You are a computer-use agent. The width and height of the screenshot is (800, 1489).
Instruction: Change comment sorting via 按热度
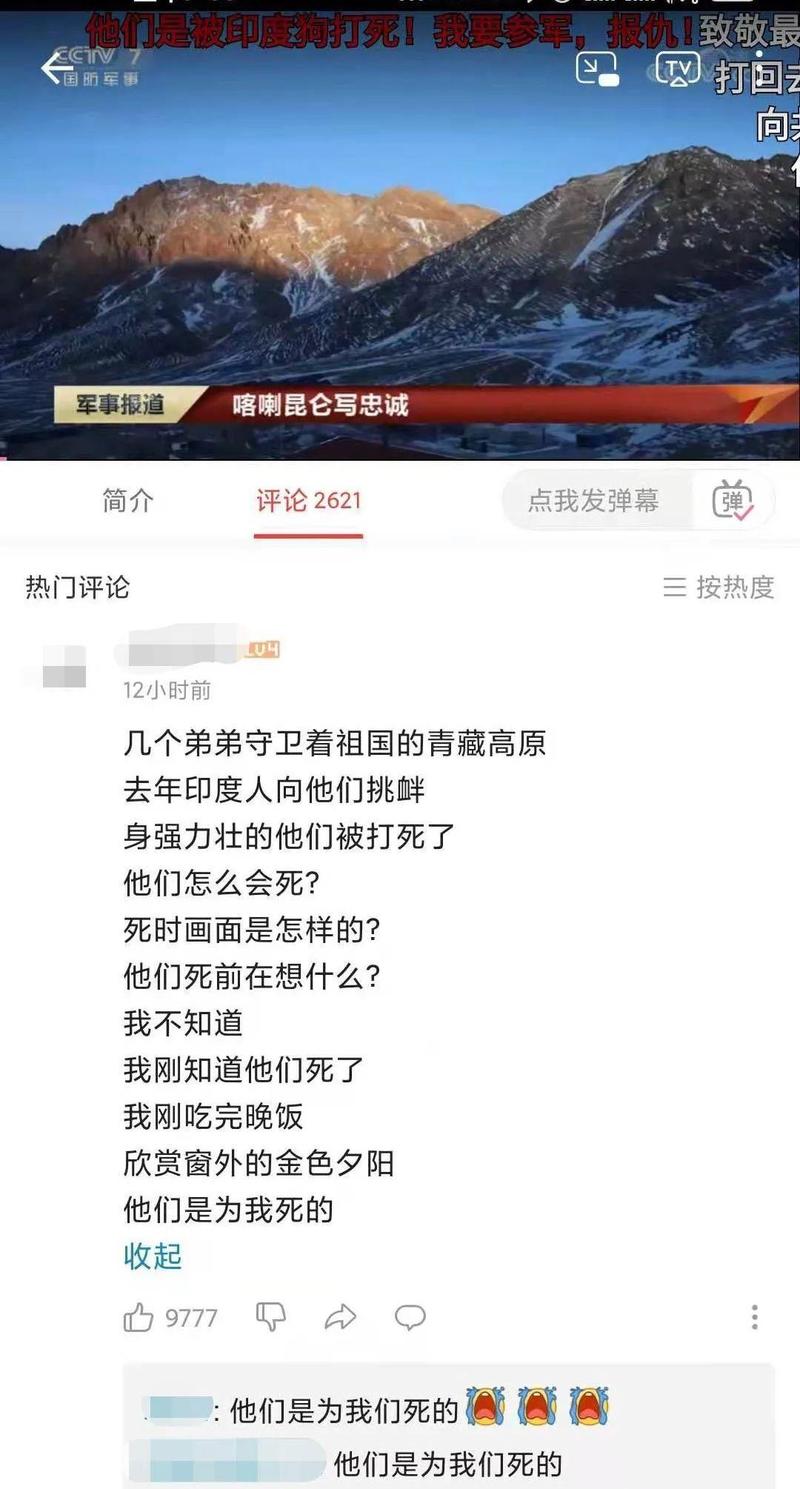click(719, 587)
